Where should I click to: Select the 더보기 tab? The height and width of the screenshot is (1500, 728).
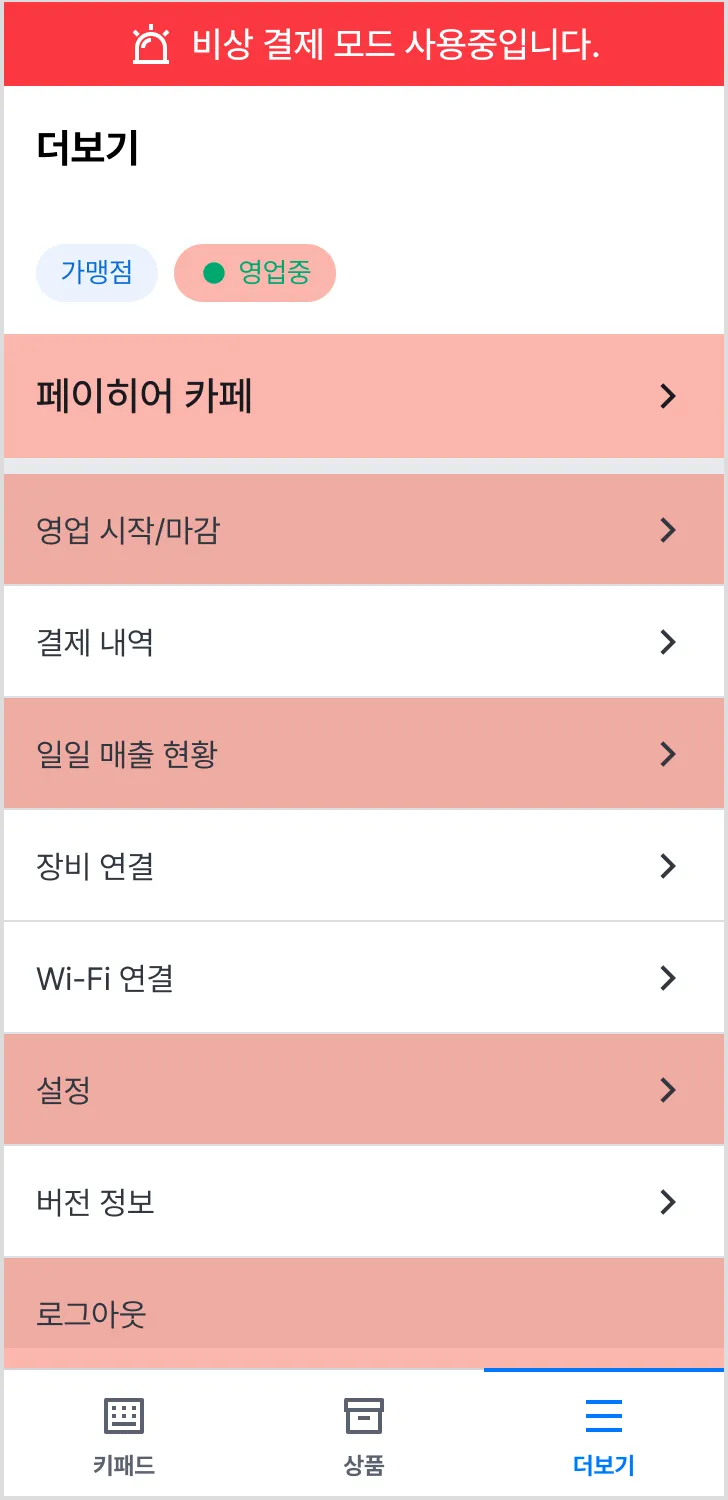[x=604, y=1436]
